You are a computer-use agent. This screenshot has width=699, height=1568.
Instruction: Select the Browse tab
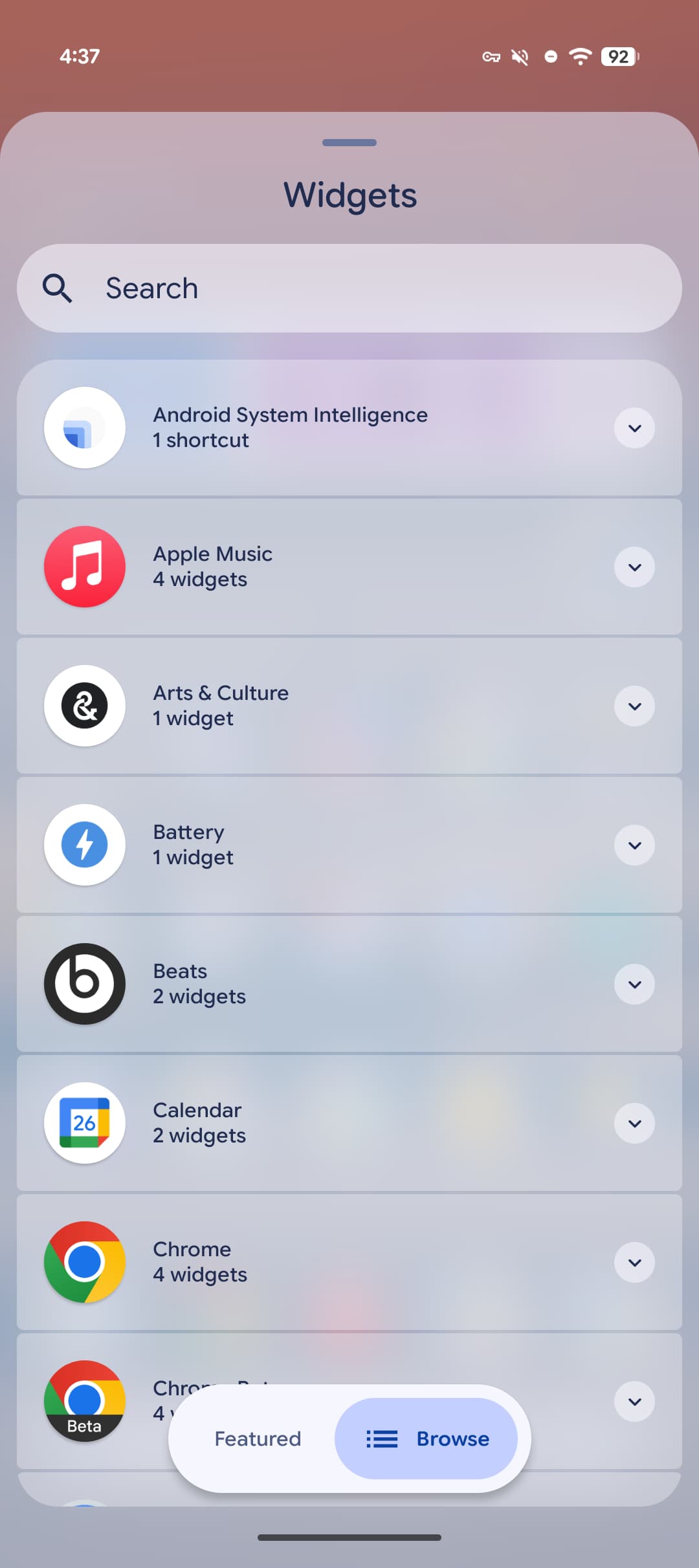[427, 1439]
